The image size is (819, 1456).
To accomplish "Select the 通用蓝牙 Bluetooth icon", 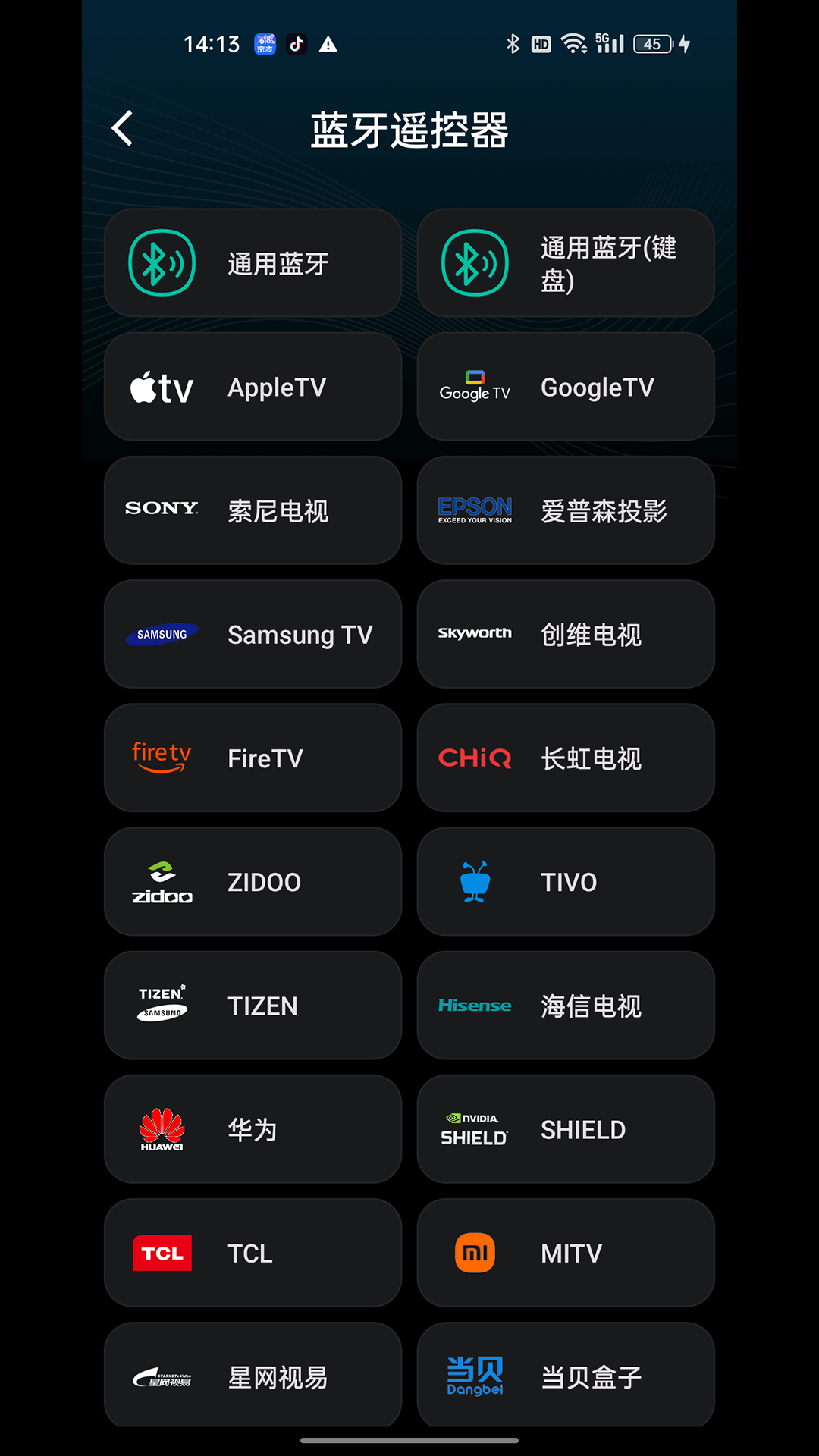I will (x=162, y=263).
